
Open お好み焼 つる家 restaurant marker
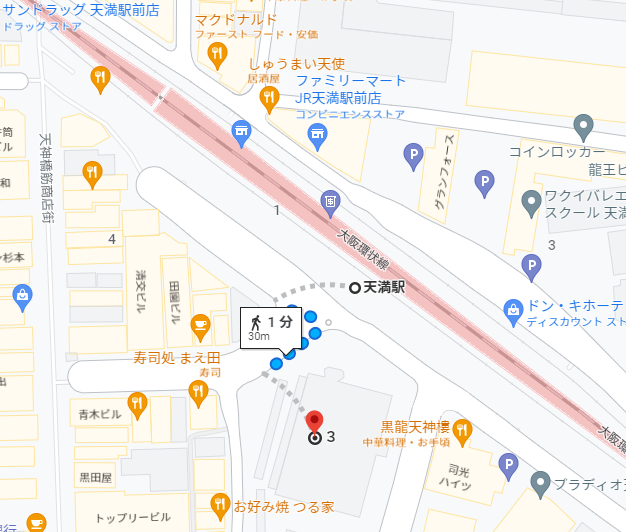pos(220,504)
